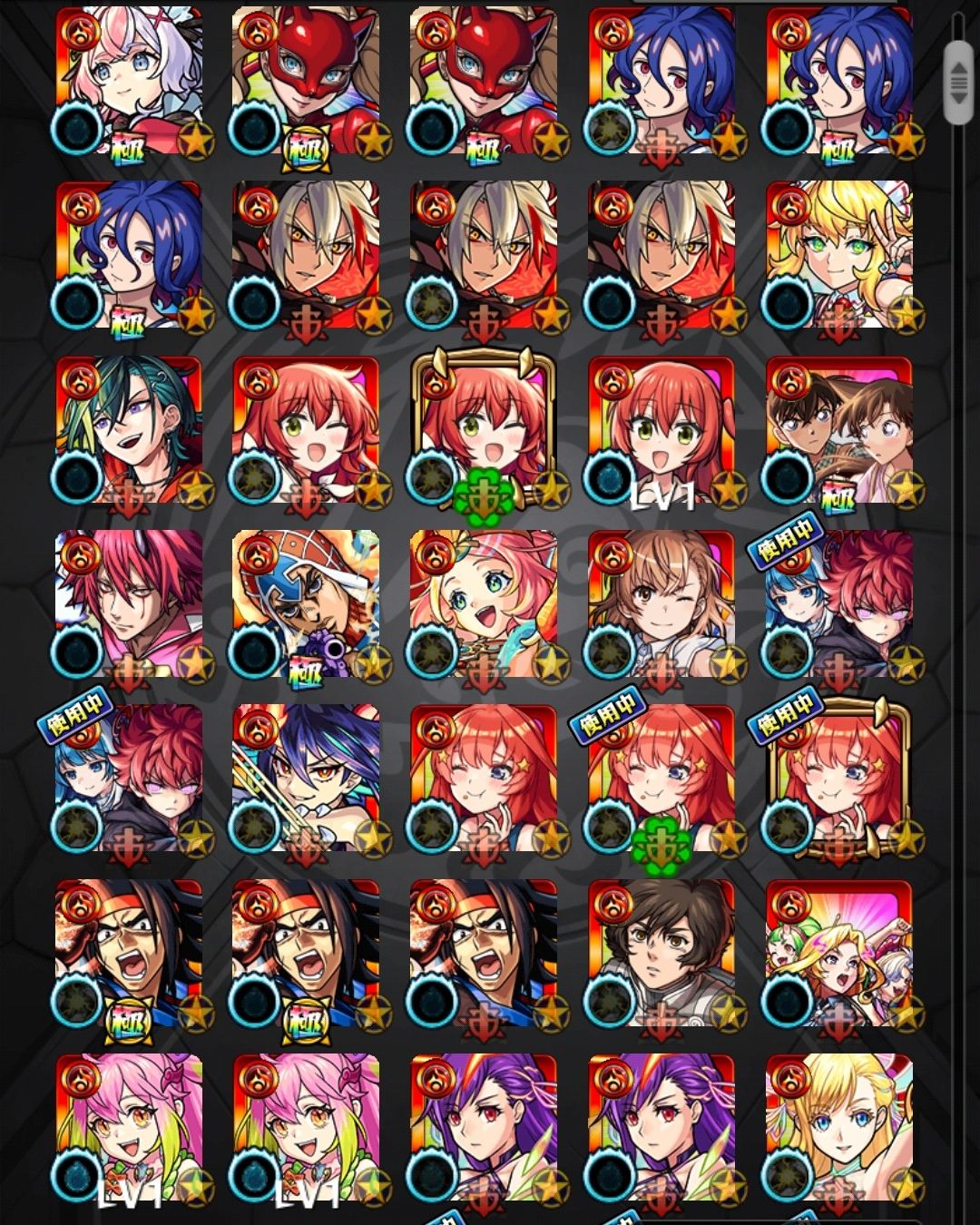Select the group of girls on the pink background
The width and height of the screenshot is (980, 1225).
839,955
